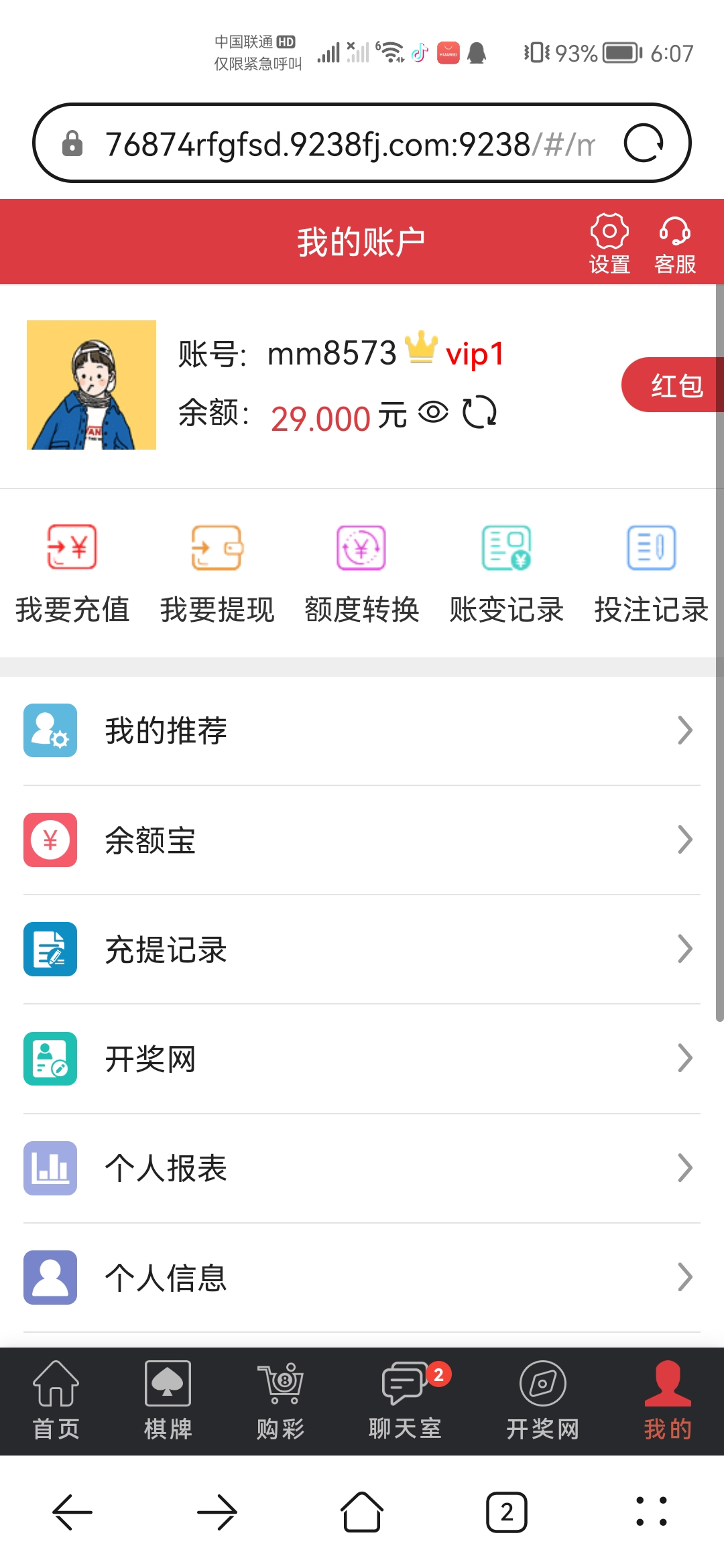Switch to the 首页 tab
The height and width of the screenshot is (1568, 724).
(56, 1400)
